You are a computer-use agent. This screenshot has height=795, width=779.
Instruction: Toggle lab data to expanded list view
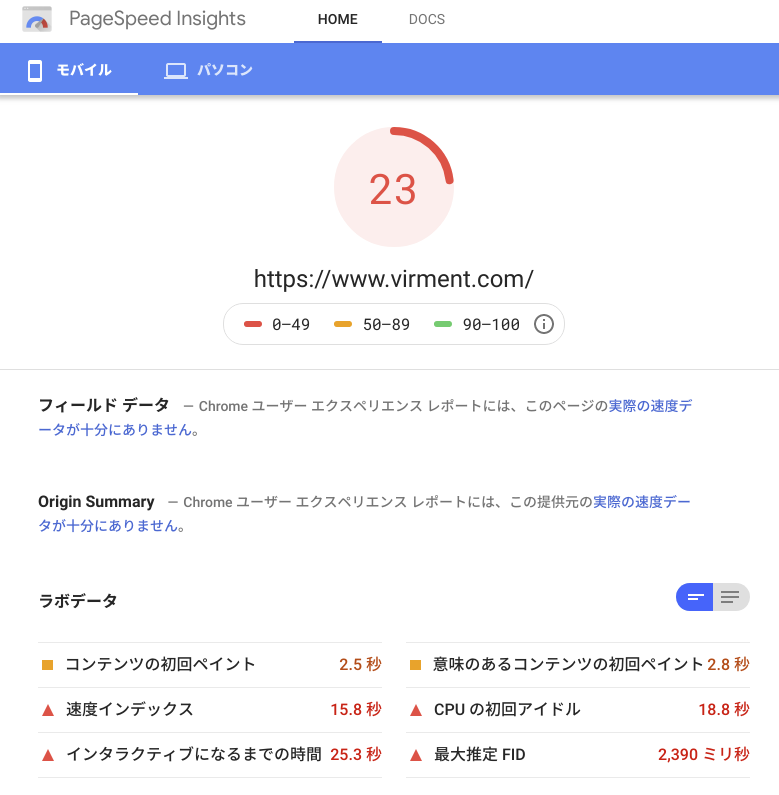(x=694, y=597)
